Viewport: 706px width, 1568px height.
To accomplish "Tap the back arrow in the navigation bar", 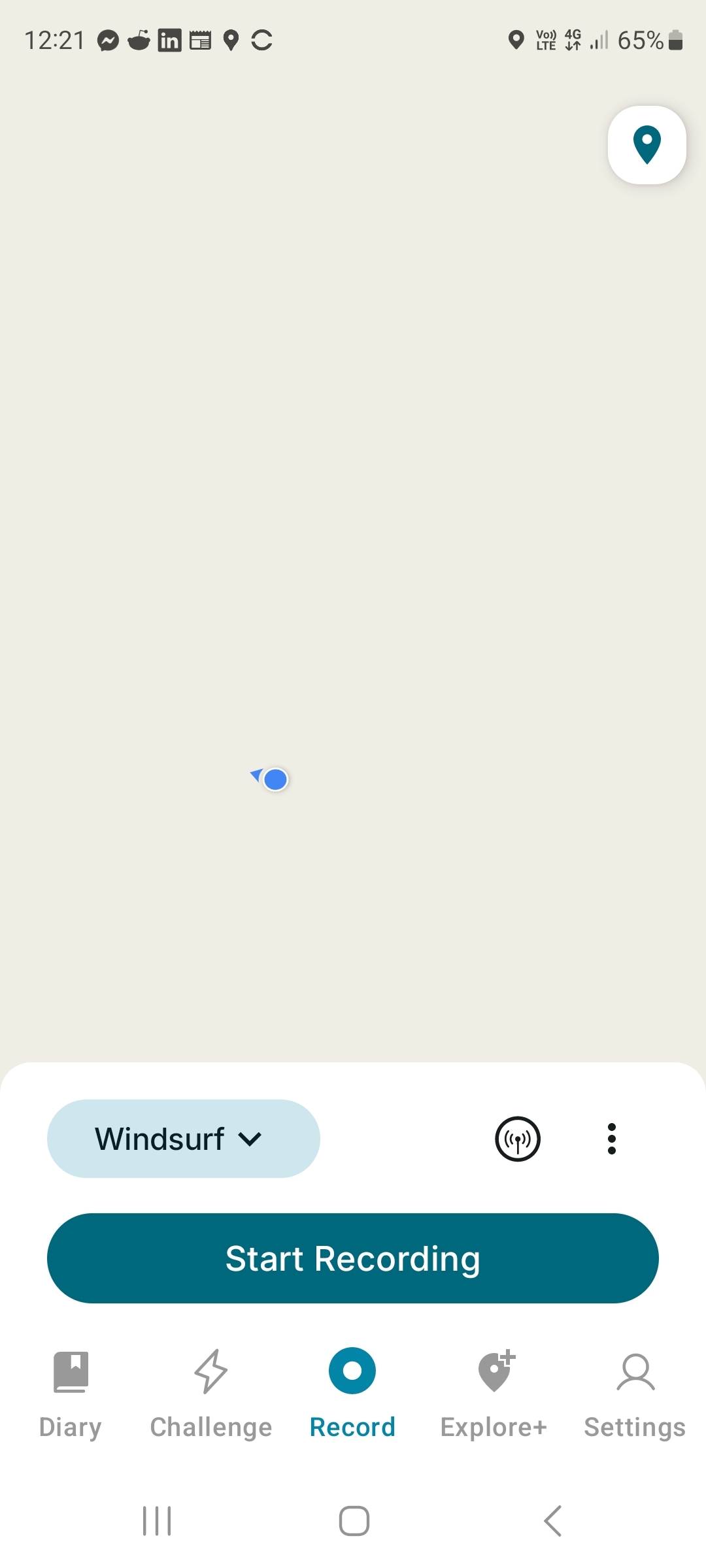I will 551,1520.
